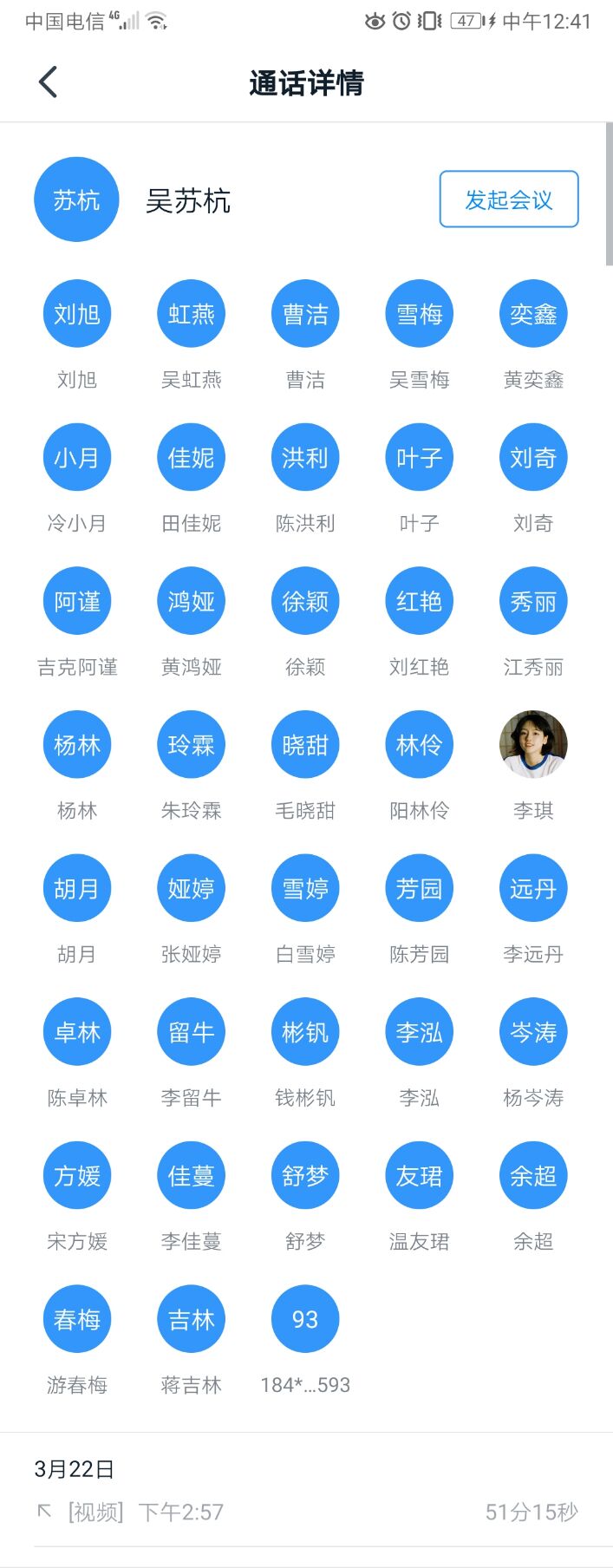Open 吴苏杭's profile avatar
The image size is (613, 1568).
click(76, 199)
